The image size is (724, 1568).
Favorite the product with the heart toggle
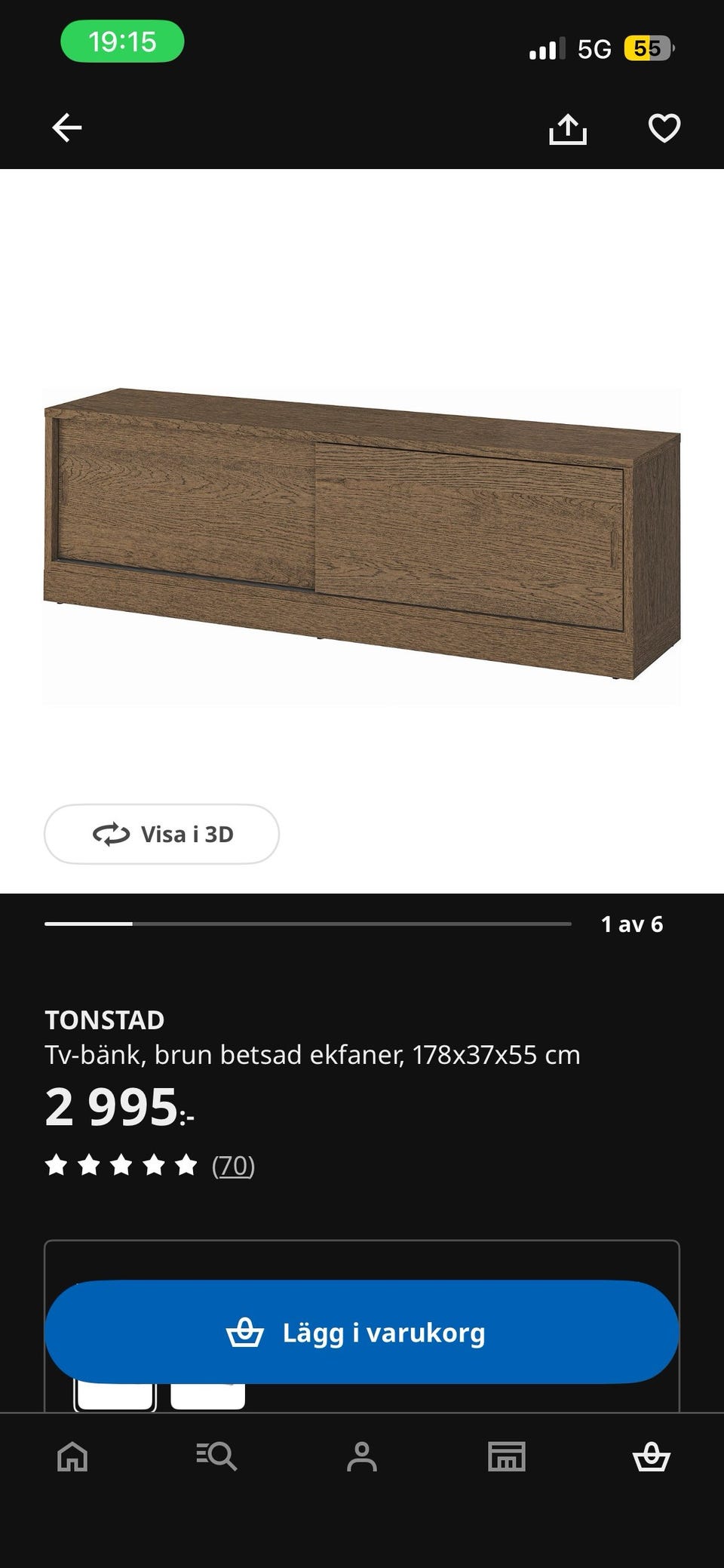664,128
